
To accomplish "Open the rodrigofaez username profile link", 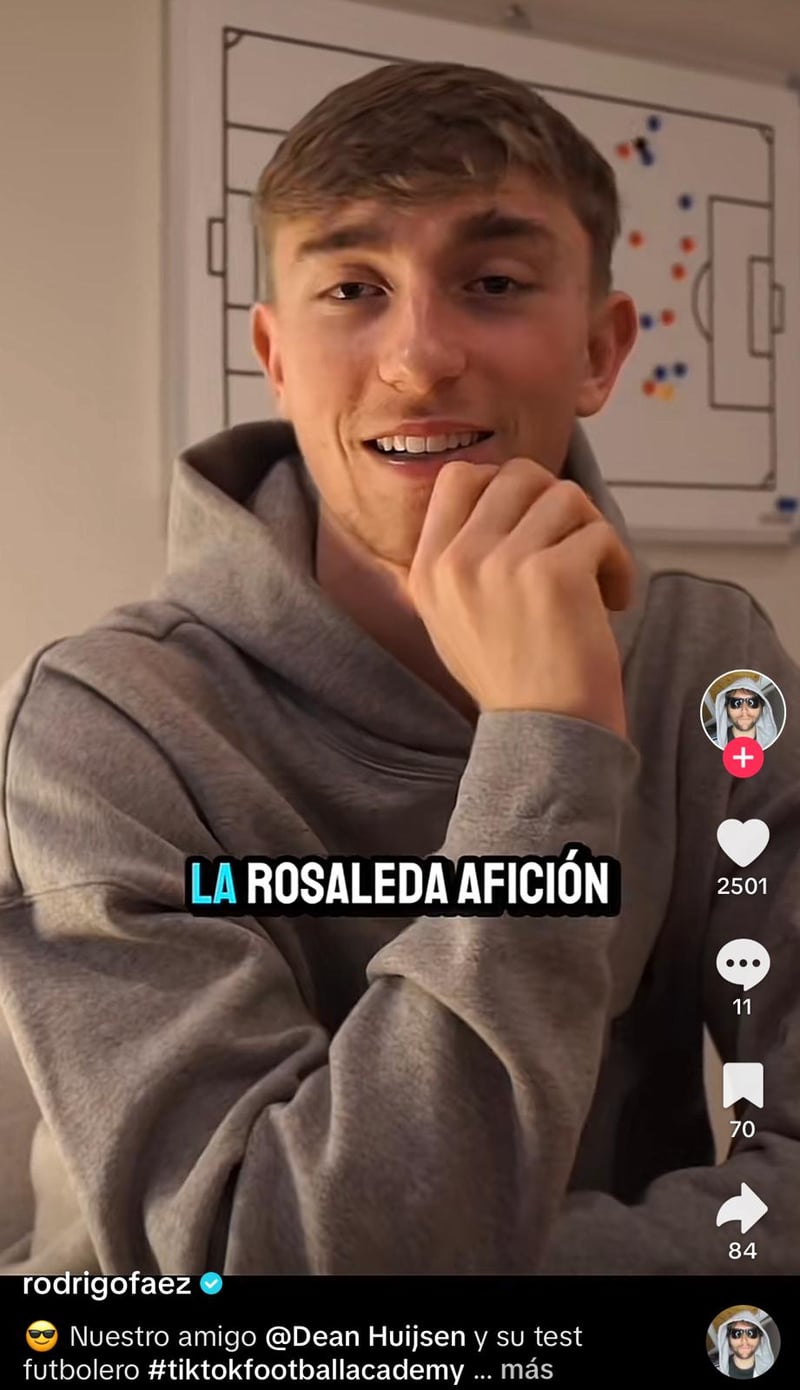I will coord(106,1285).
